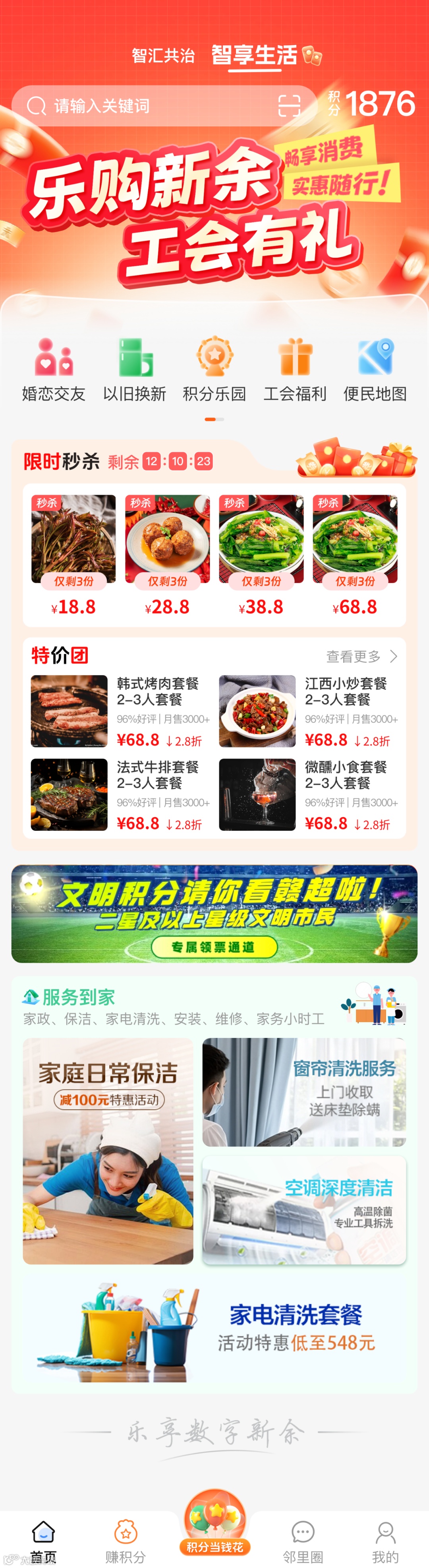429x1568 pixels.
Task: Open the 微醺小食套餐 deal
Action: 309,794
